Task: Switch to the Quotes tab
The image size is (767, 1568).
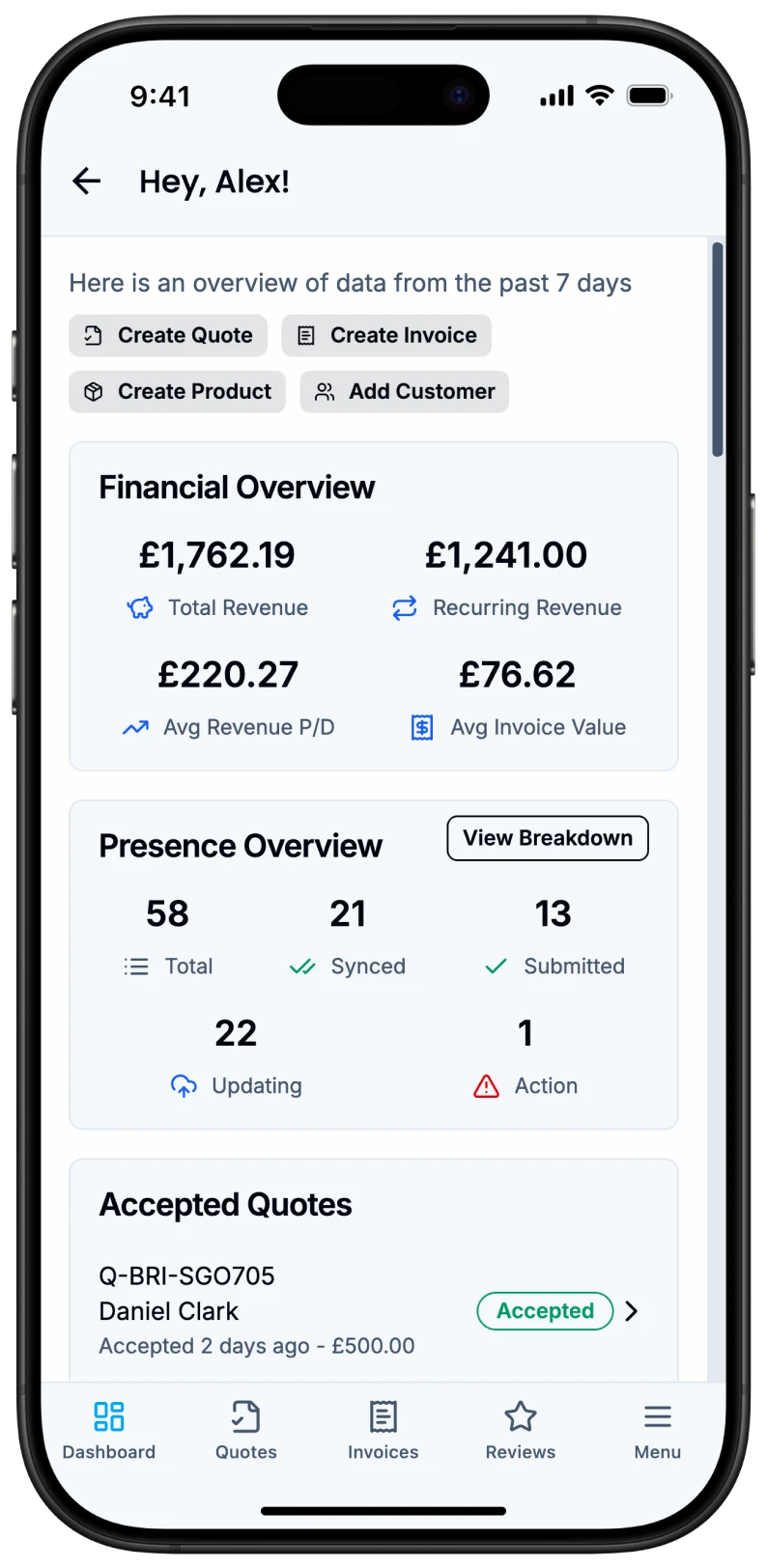Action: coord(246,1430)
